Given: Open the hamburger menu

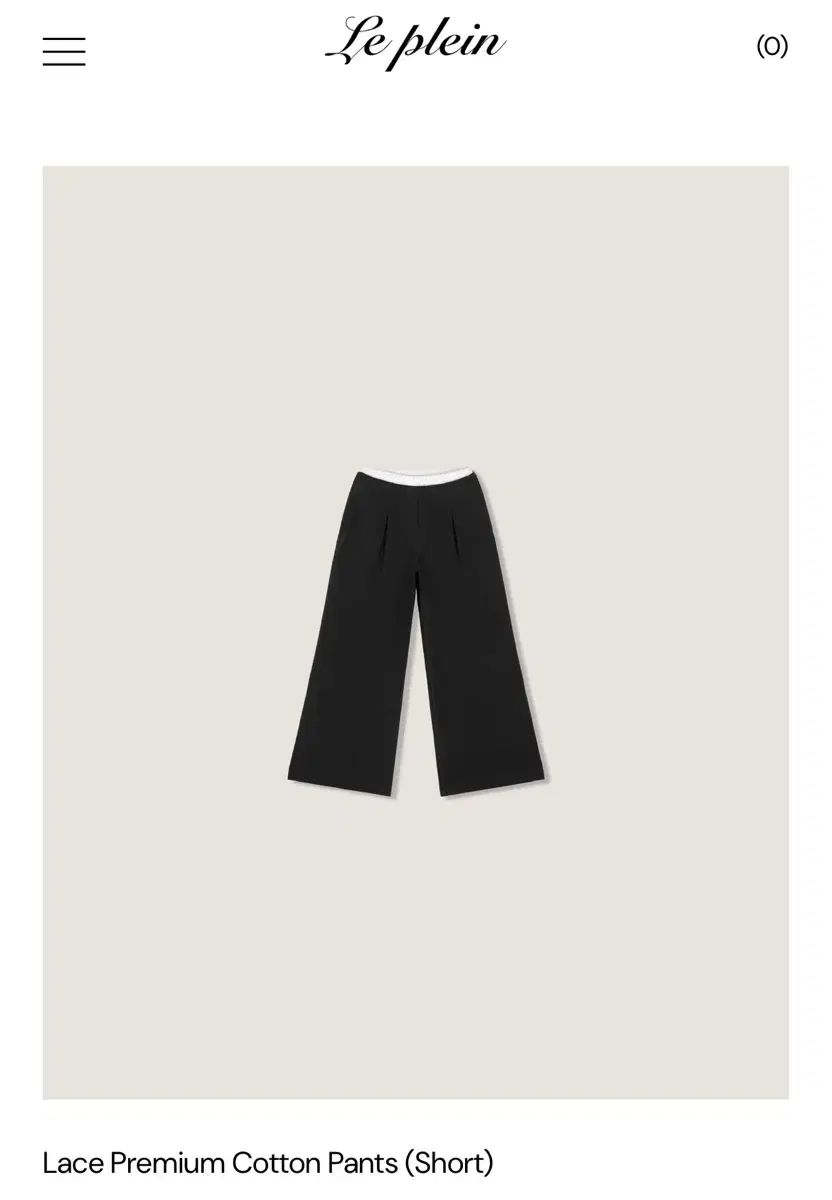Looking at the screenshot, I should pyautogui.click(x=64, y=51).
